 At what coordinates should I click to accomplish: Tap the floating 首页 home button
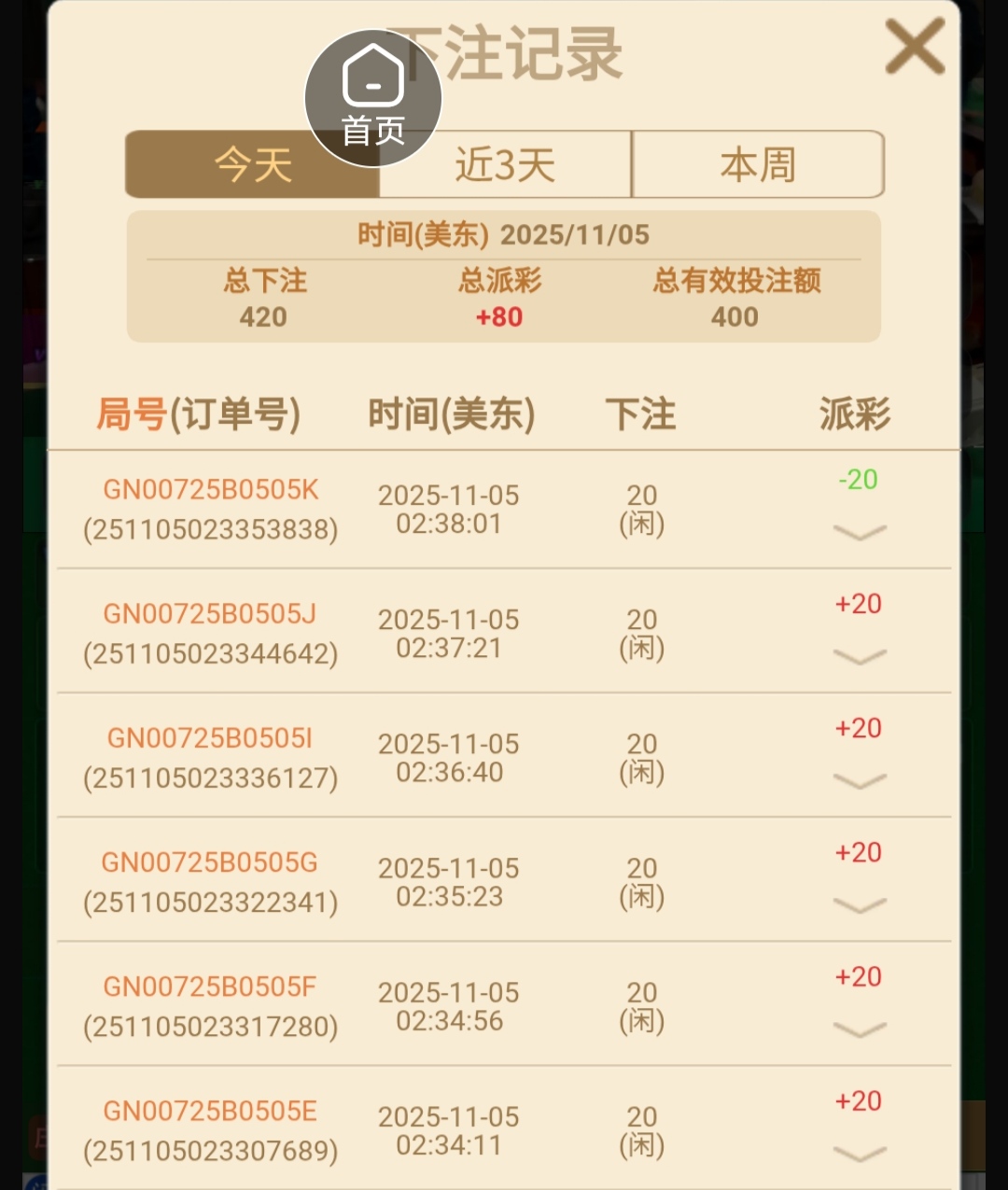pos(372,98)
